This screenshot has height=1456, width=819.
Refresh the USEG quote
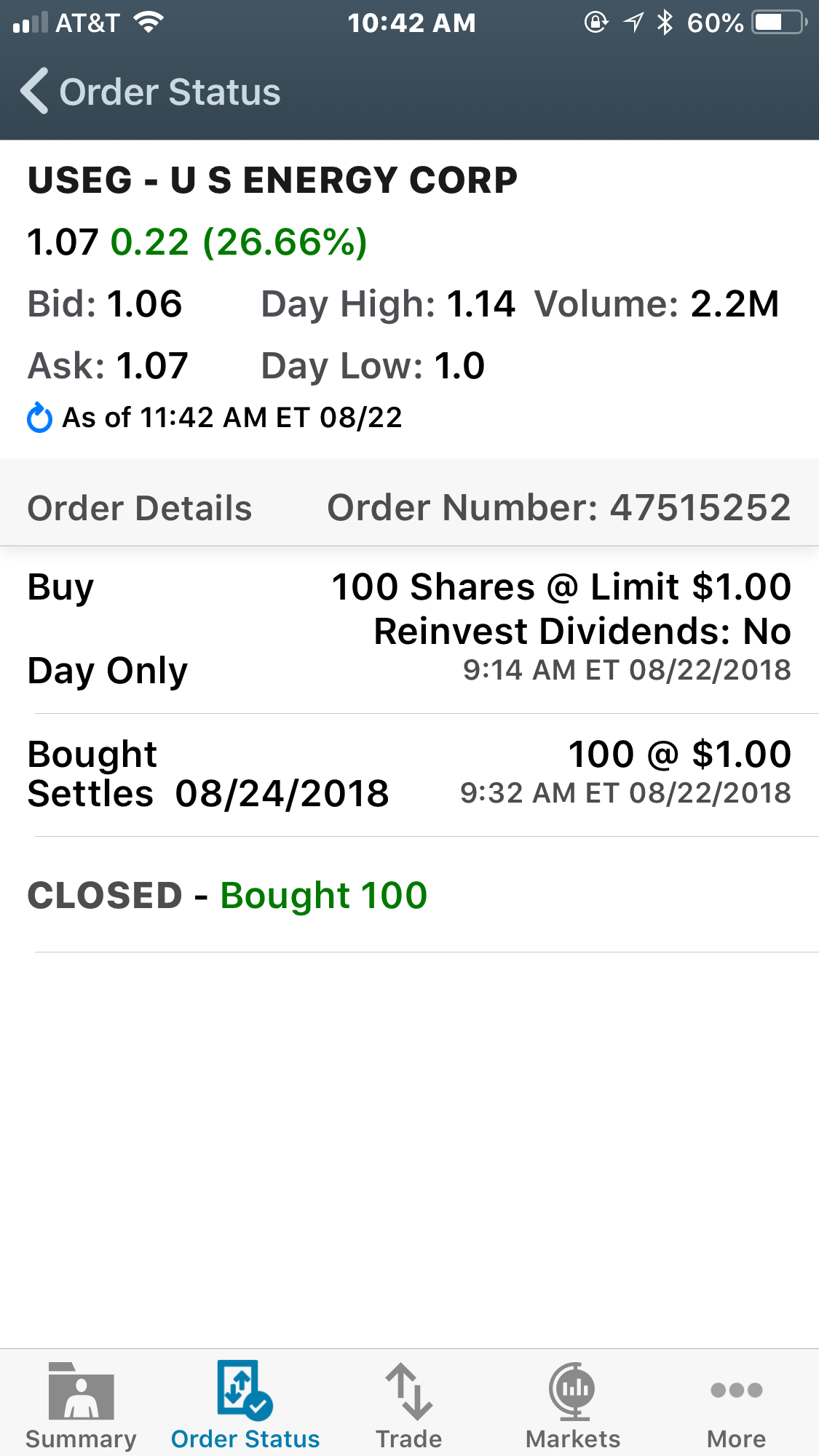39,418
